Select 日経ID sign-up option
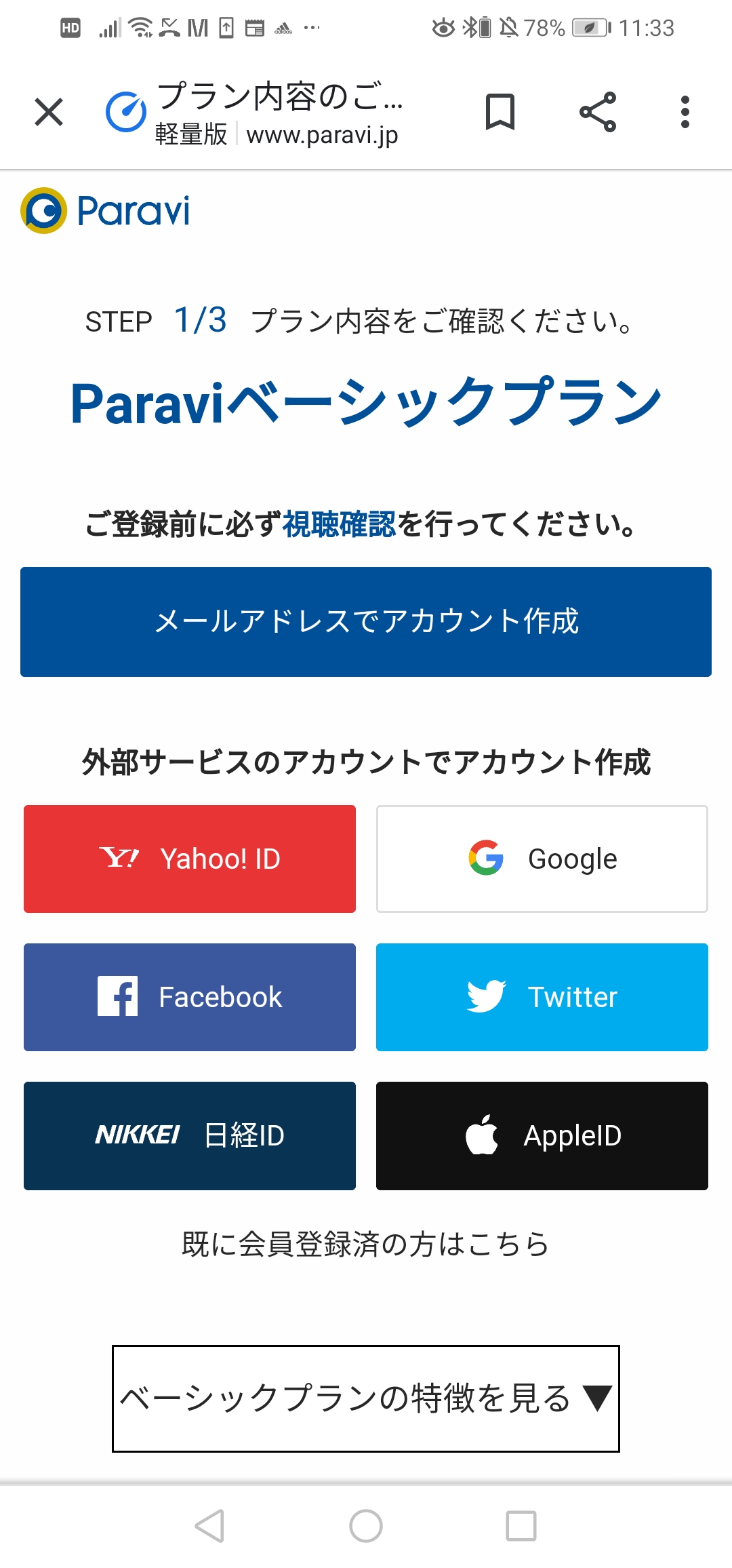Screen dimensions: 732x1568 190,1136
